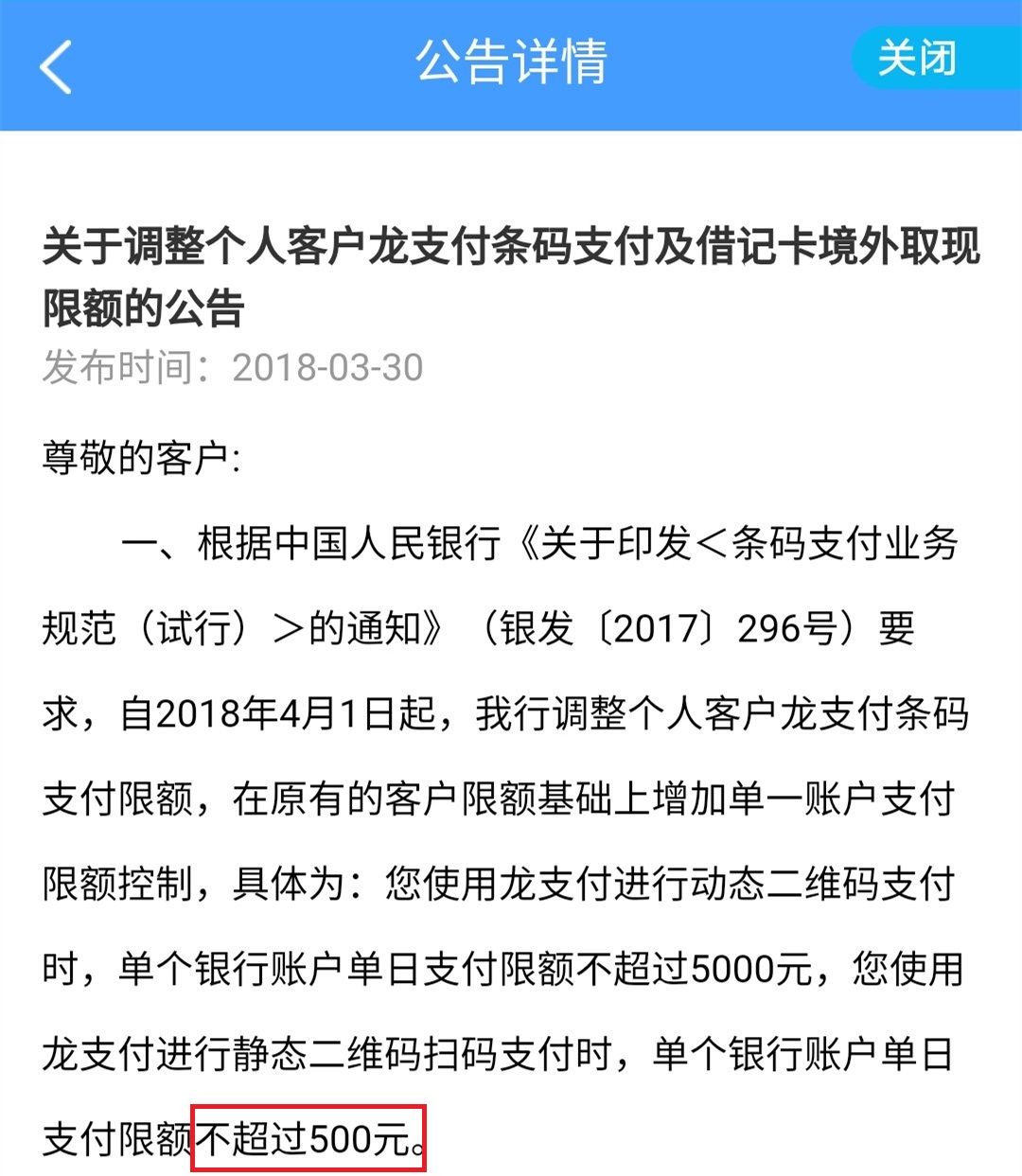The height and width of the screenshot is (1176, 1022).
Task: Select the 尊敬的客户 greeting line
Action: [142, 456]
